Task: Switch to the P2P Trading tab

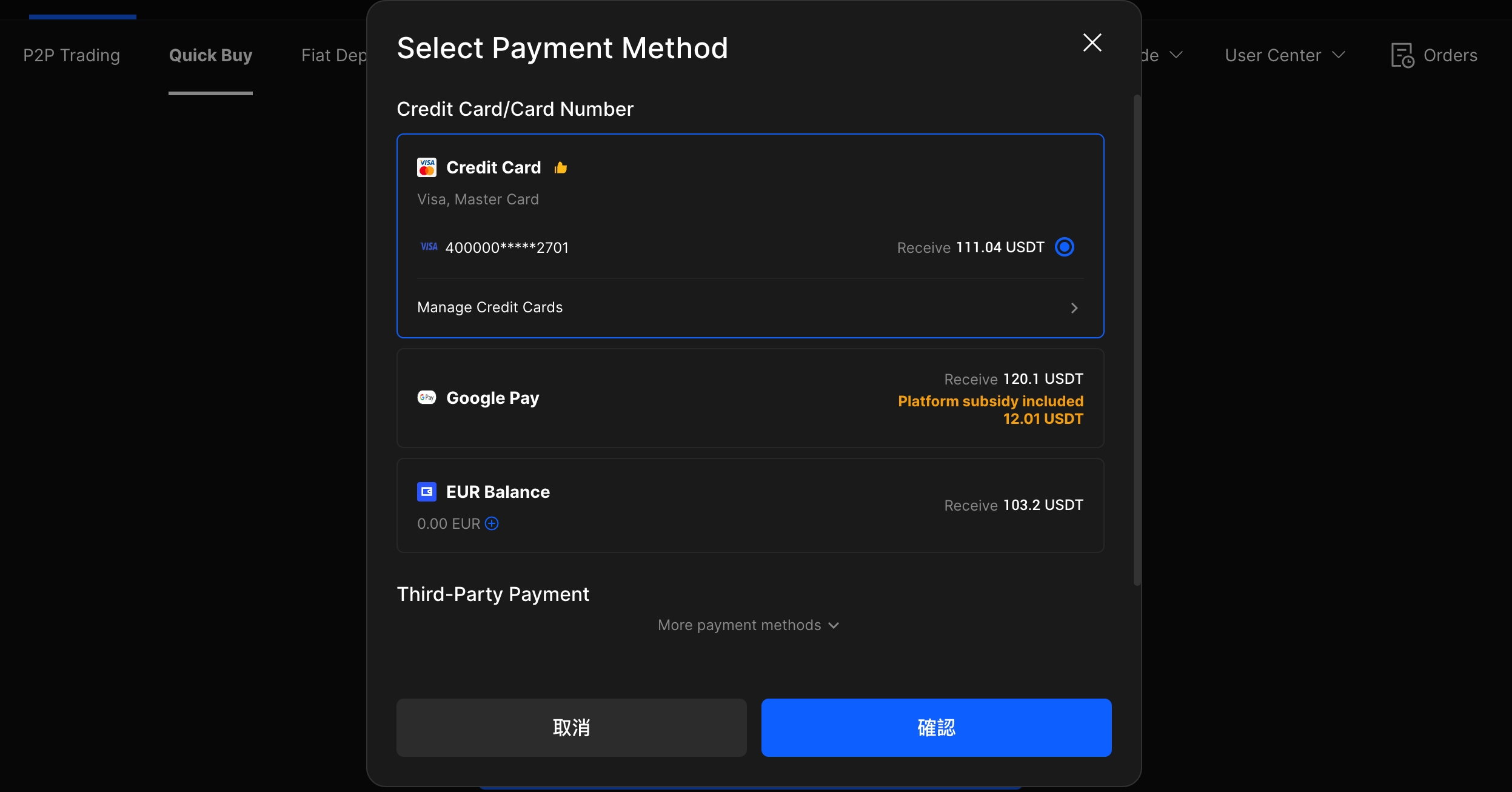Action: pyautogui.click(x=72, y=56)
